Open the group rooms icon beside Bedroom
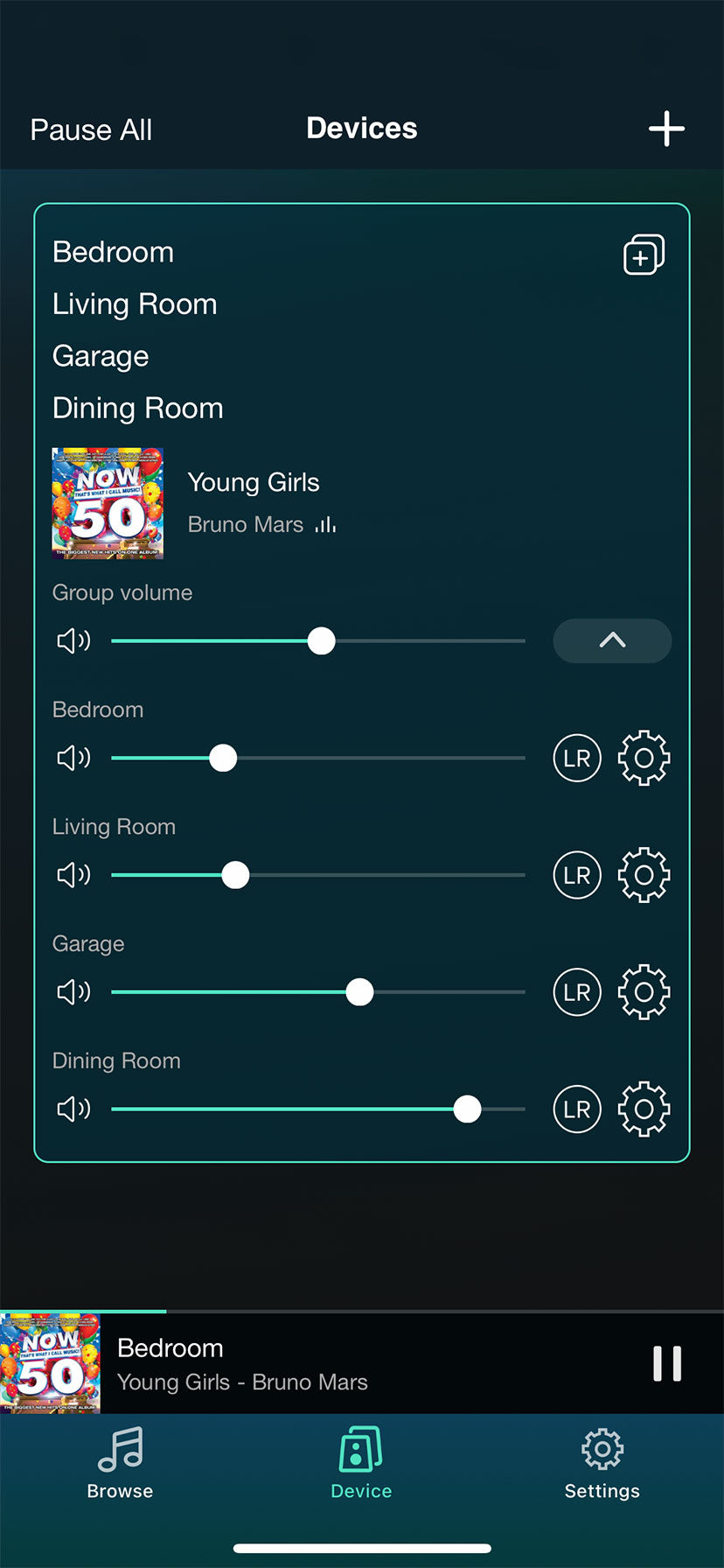The height and width of the screenshot is (1568, 724). (x=644, y=255)
